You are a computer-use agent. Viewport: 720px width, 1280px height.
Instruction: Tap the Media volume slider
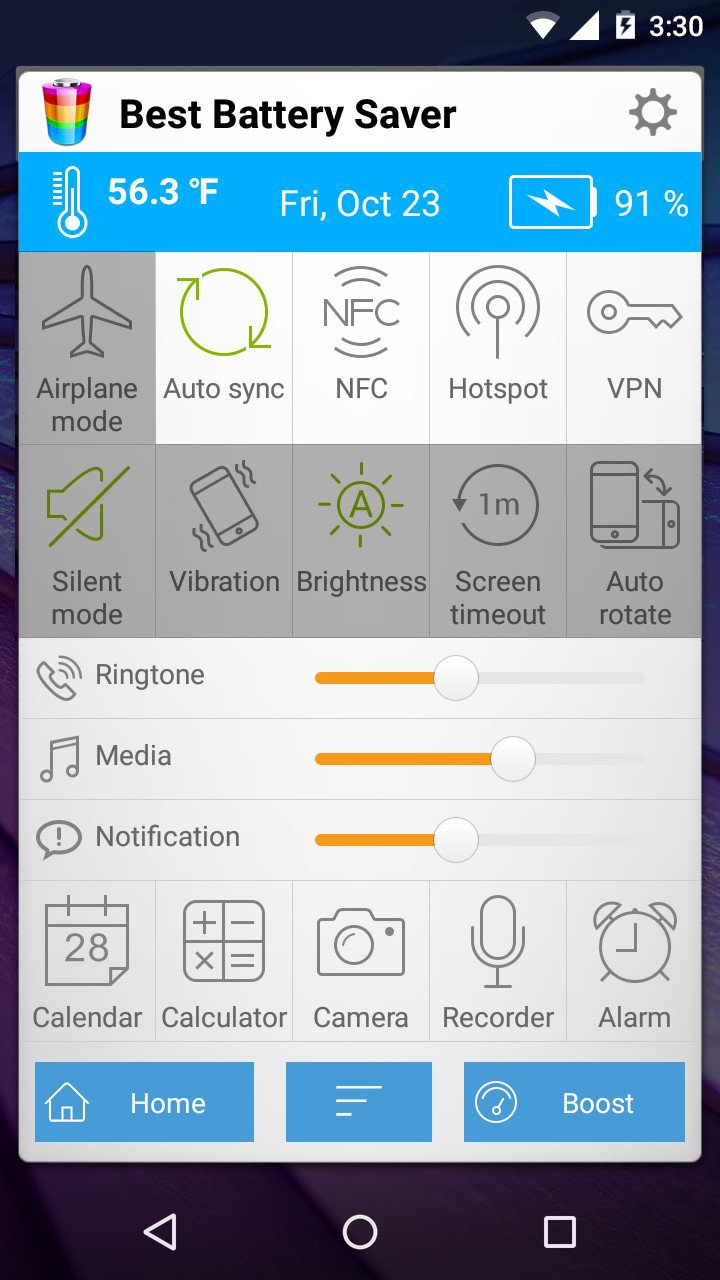pyautogui.click(x=480, y=759)
